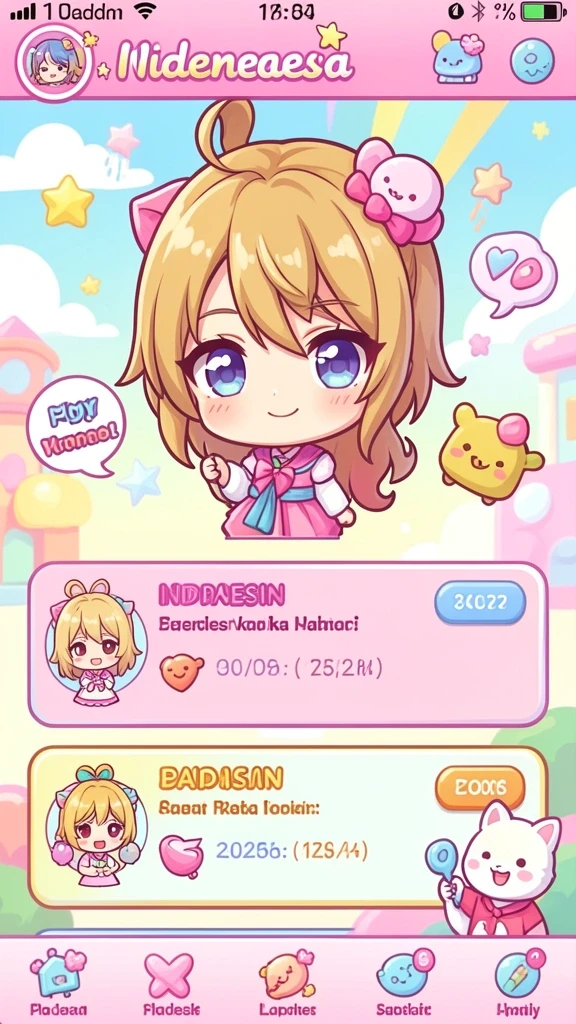Open the pink character card
The image size is (576, 1024).
pos(288,644)
